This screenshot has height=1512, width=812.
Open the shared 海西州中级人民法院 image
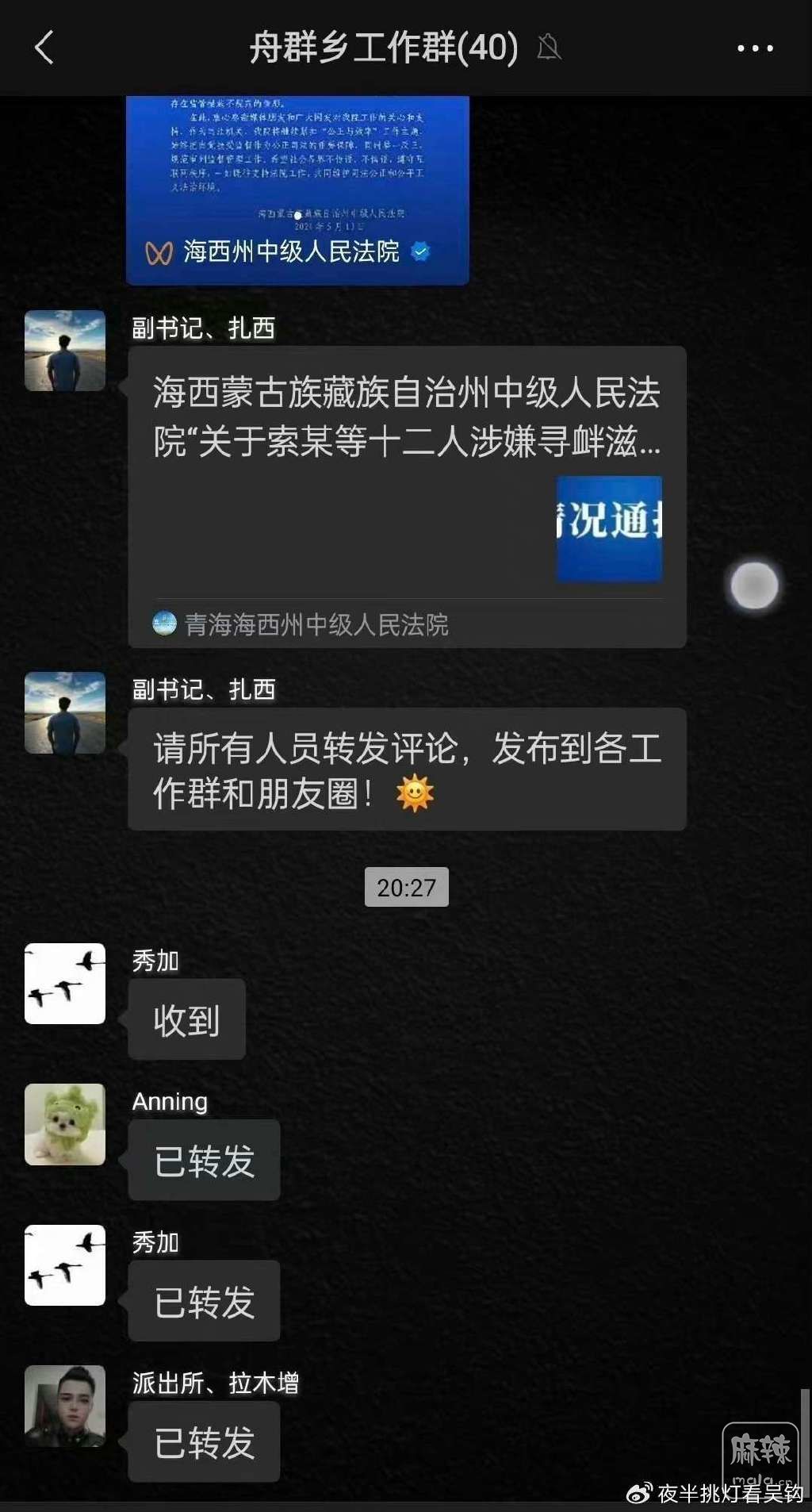coord(297,189)
